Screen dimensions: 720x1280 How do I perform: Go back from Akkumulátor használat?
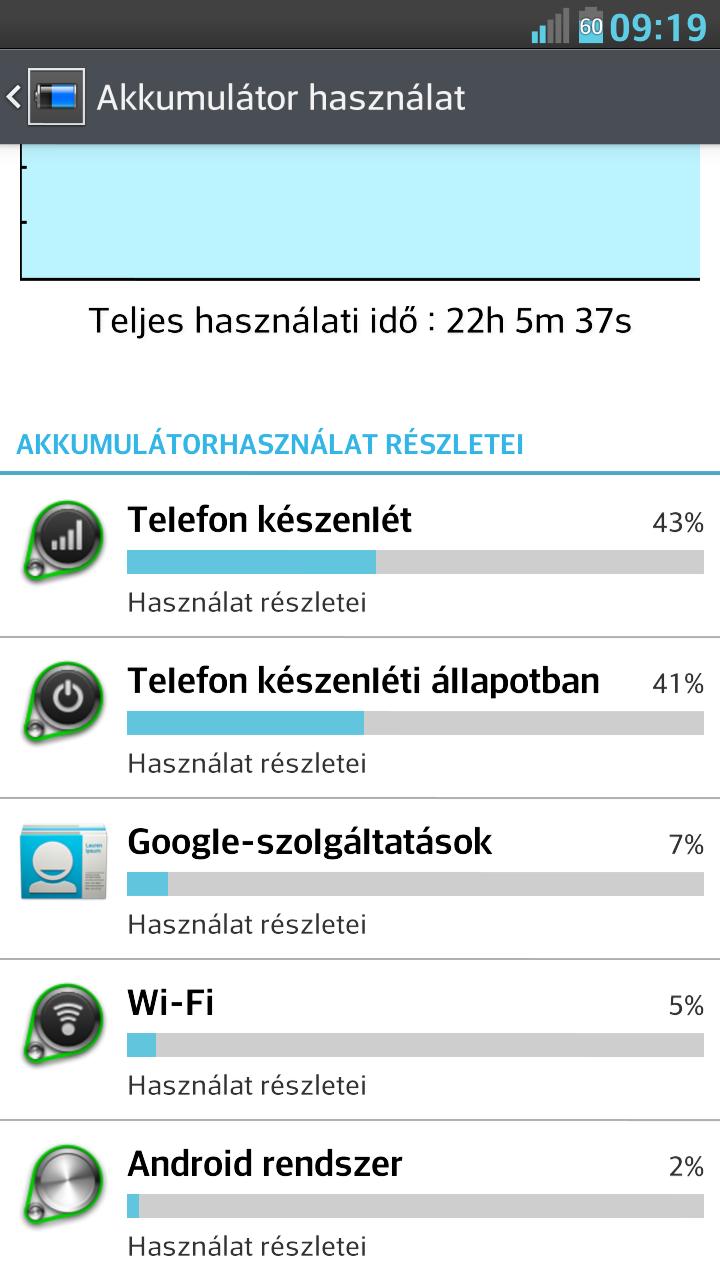pos(45,97)
